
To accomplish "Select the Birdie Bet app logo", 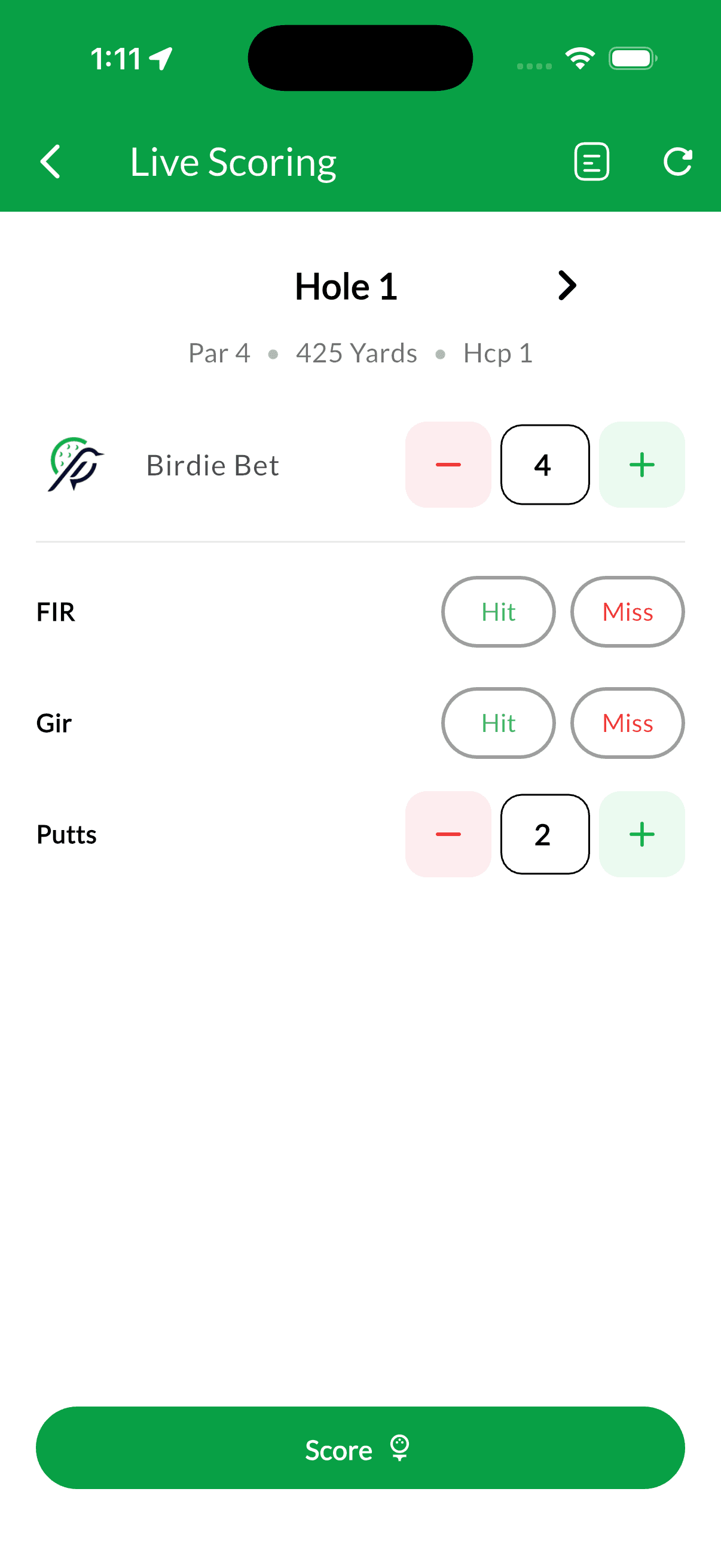I will click(75, 465).
